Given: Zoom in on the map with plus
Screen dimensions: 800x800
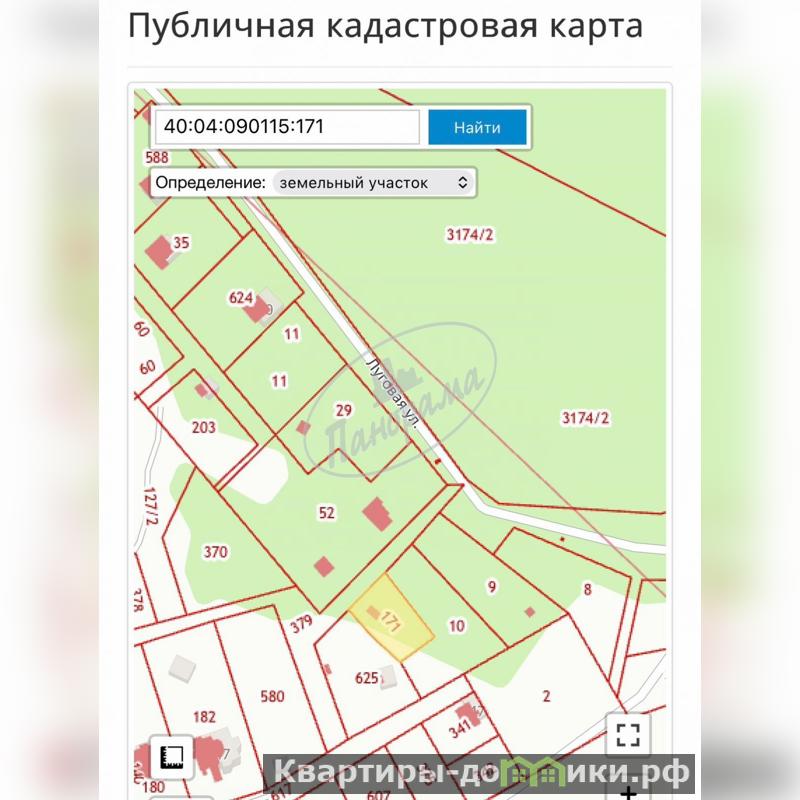Looking at the screenshot, I should click(628, 793).
